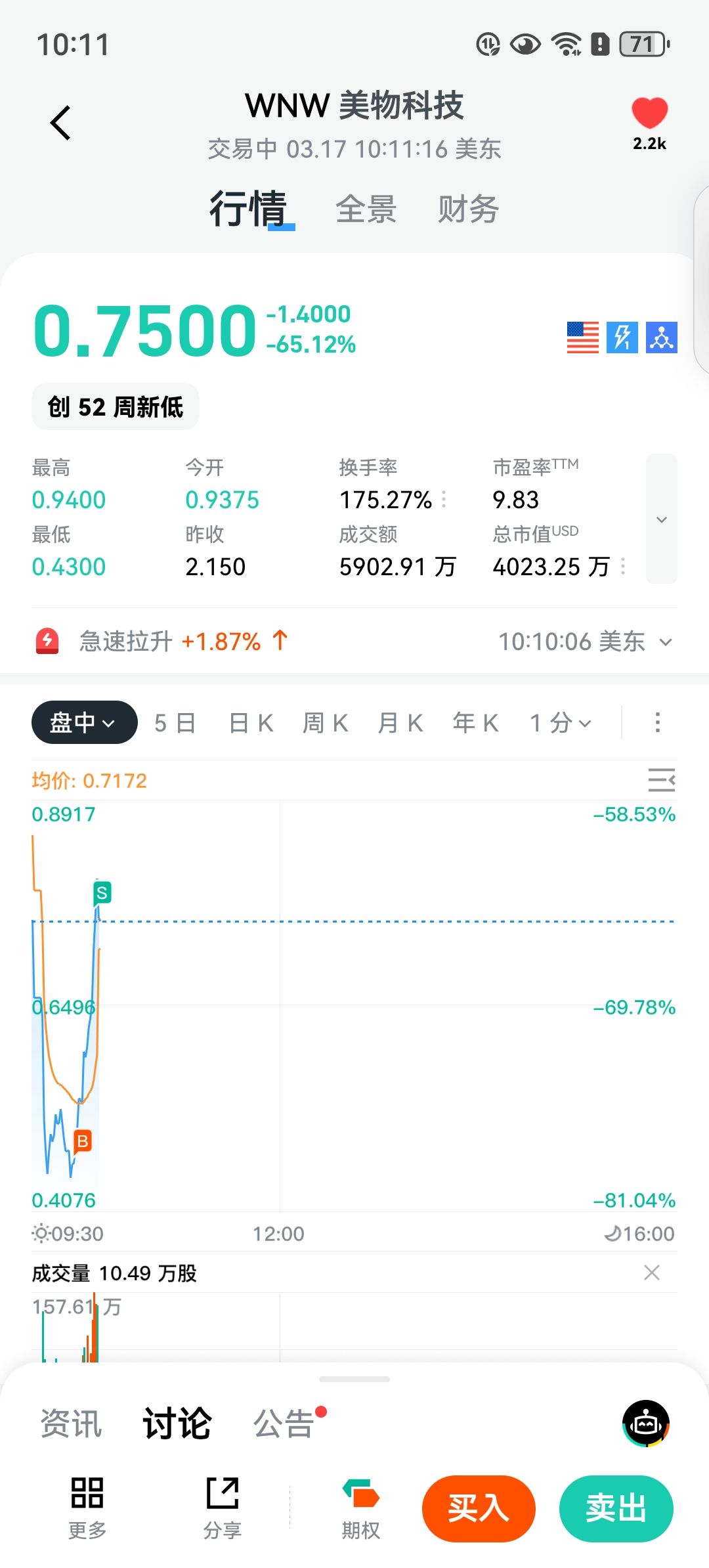The height and width of the screenshot is (1568, 709).
Task: Switch to the 公告 tab
Action: (284, 1424)
